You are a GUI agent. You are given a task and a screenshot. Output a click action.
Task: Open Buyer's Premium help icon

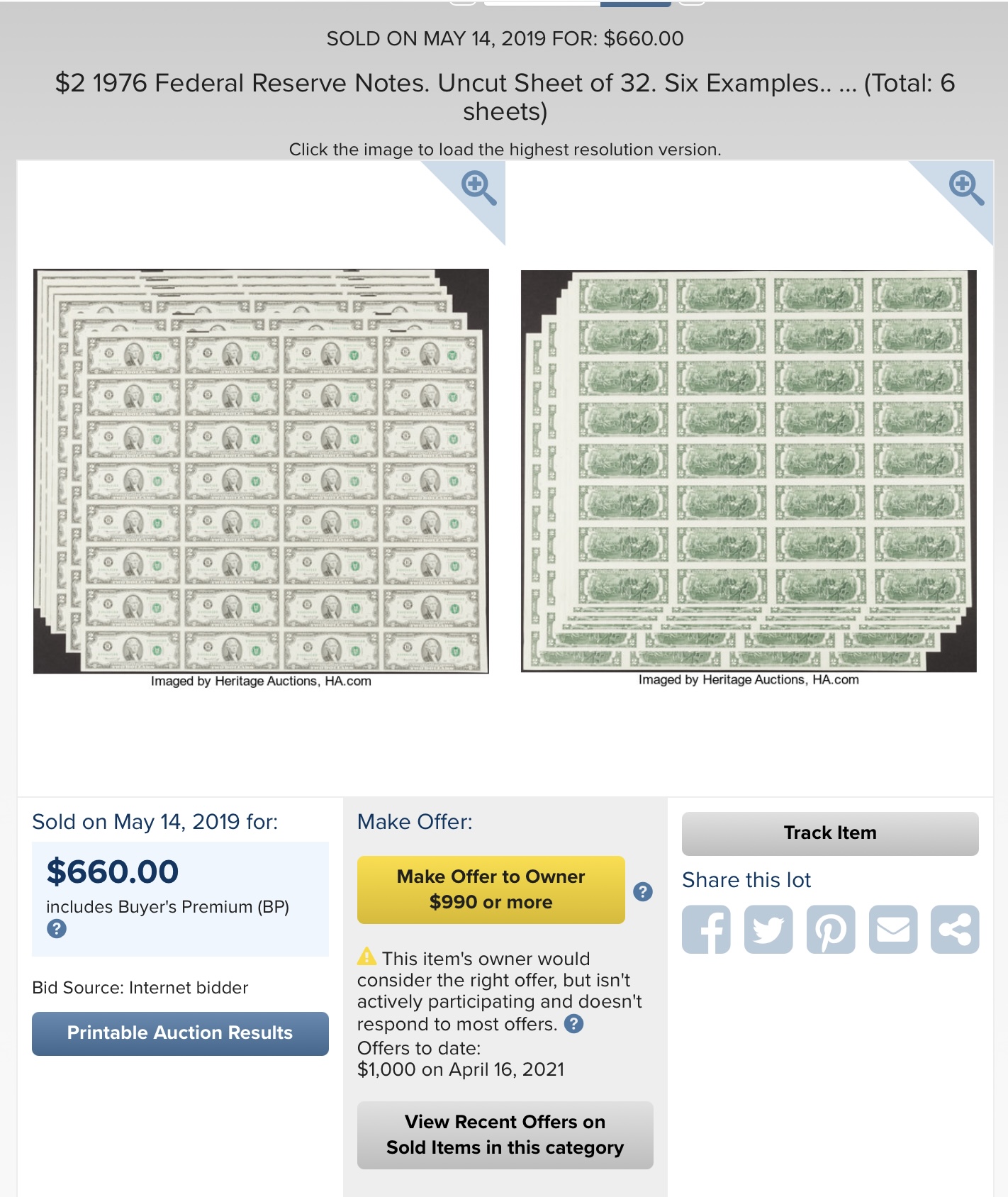point(57,929)
